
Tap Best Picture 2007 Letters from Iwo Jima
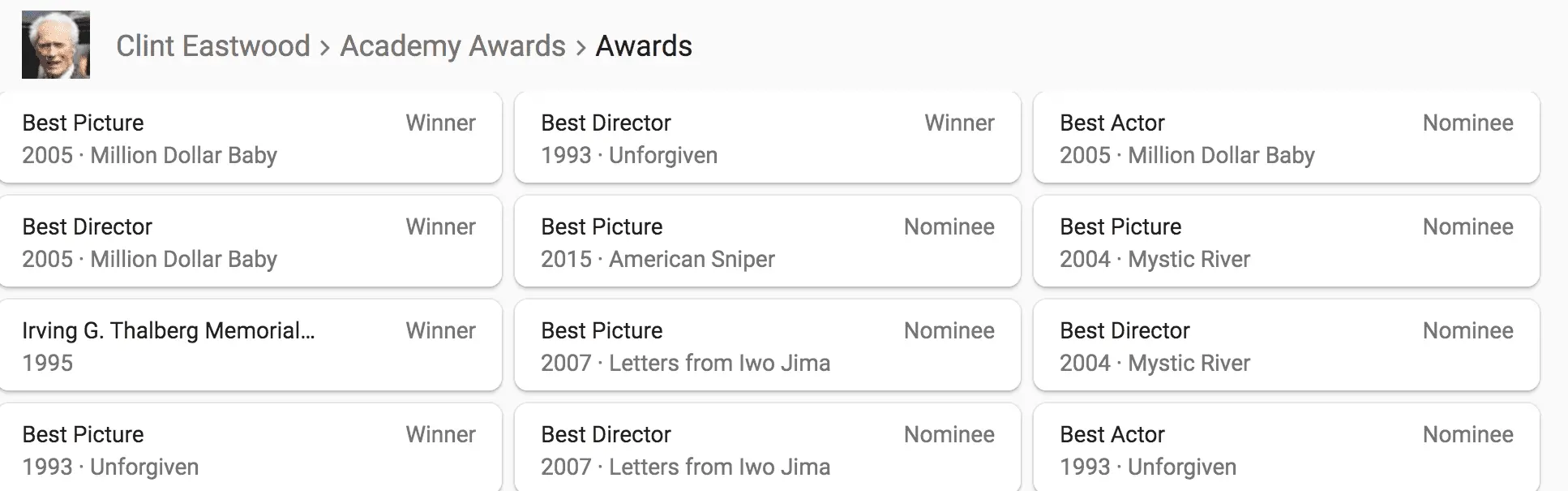click(767, 346)
